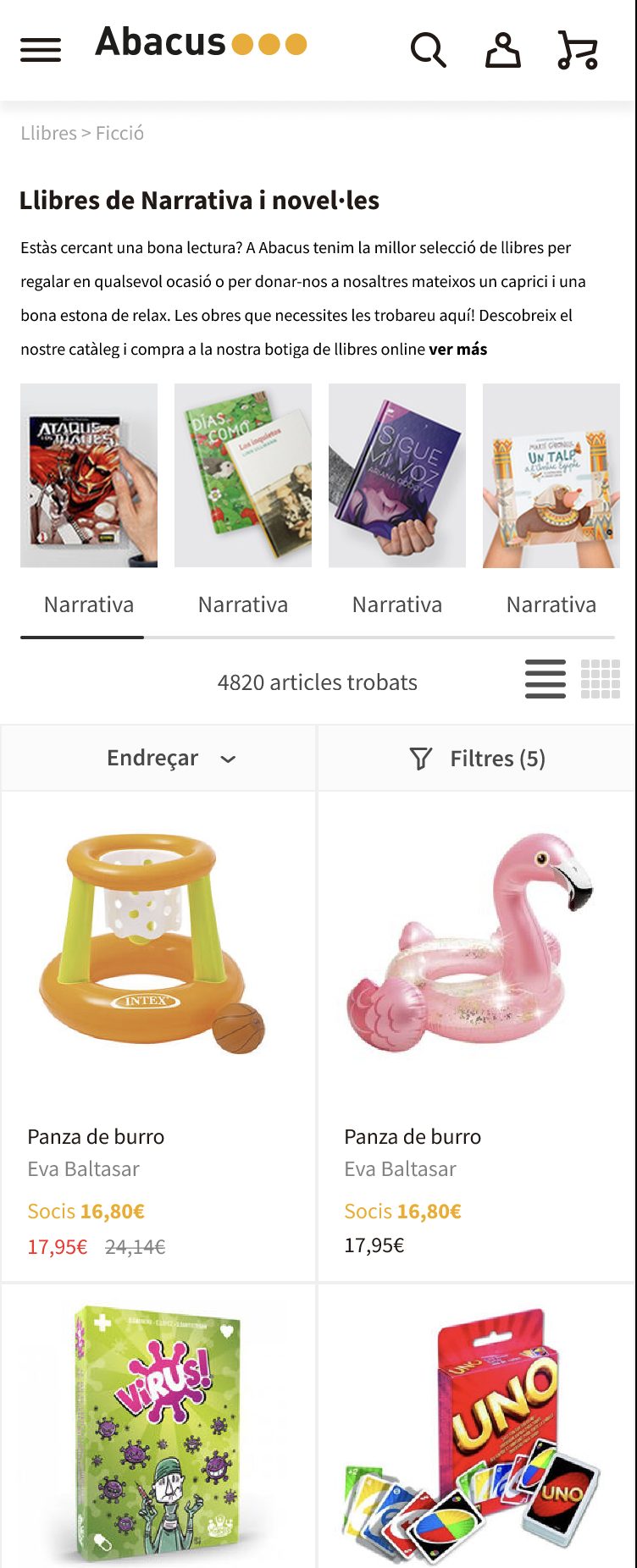Open Narrativa category with Un Tale cover
The image size is (637, 1568).
pos(551,476)
